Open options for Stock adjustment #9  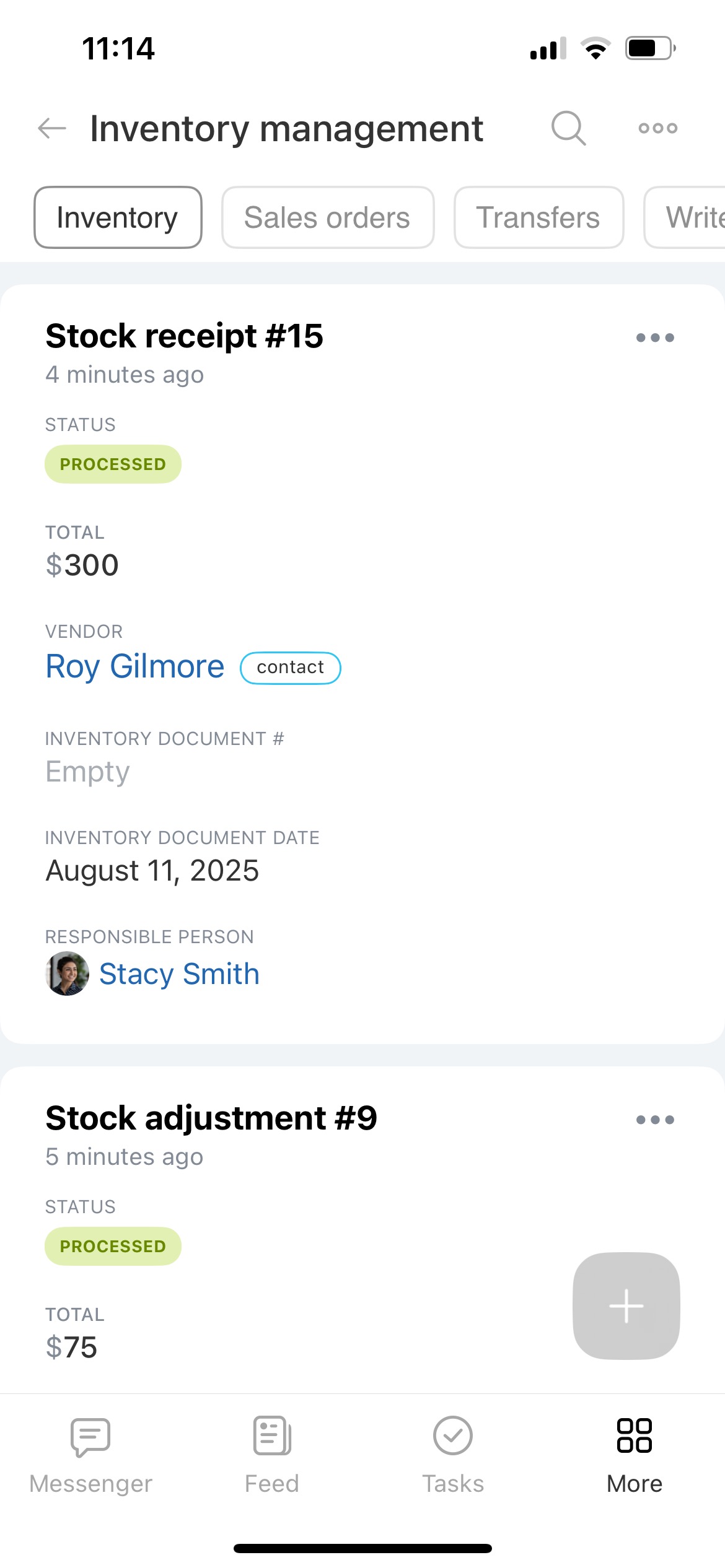click(x=655, y=1120)
